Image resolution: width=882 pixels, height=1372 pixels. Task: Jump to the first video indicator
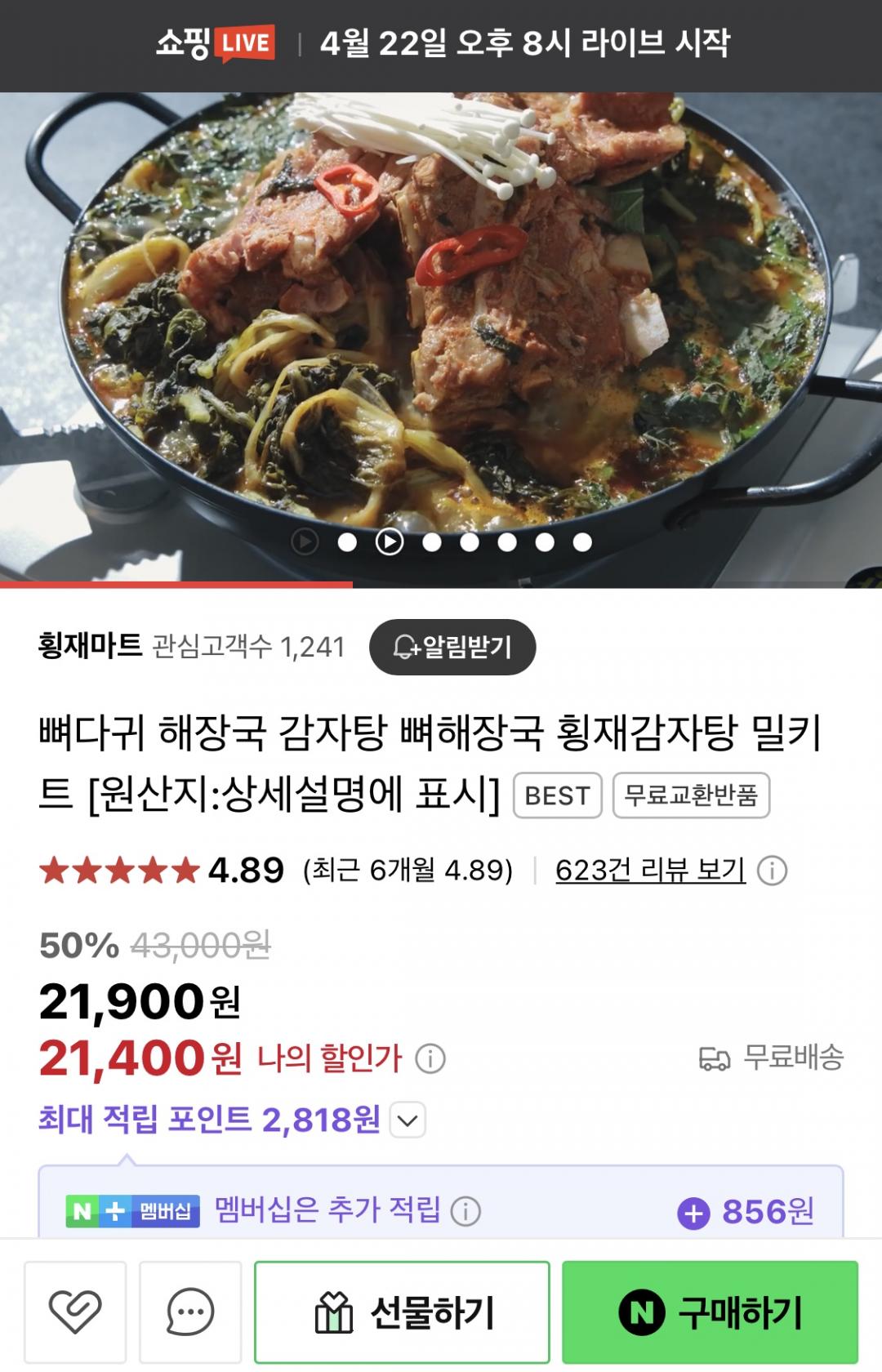(x=305, y=541)
